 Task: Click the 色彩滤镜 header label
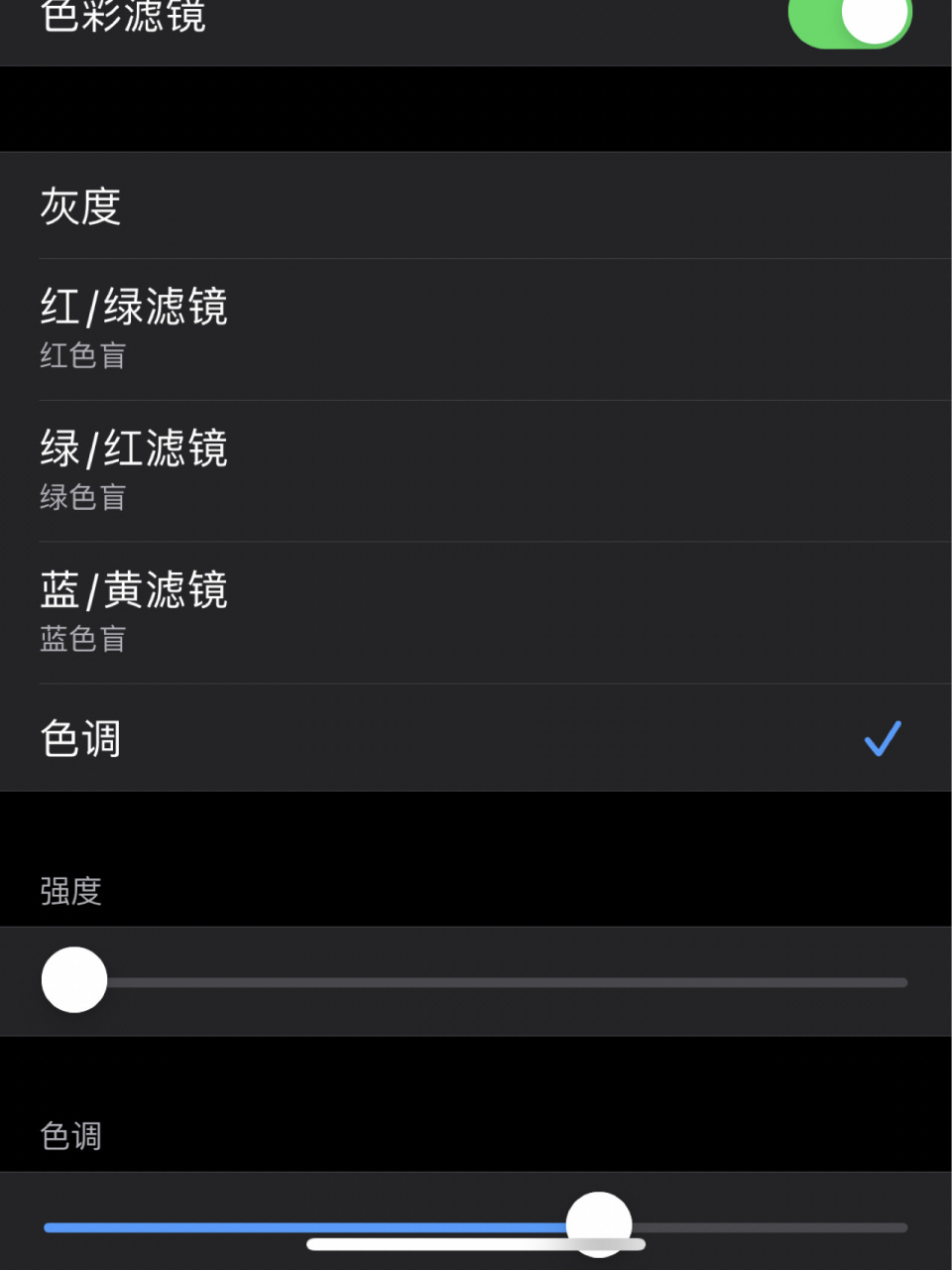pyautogui.click(x=126, y=15)
